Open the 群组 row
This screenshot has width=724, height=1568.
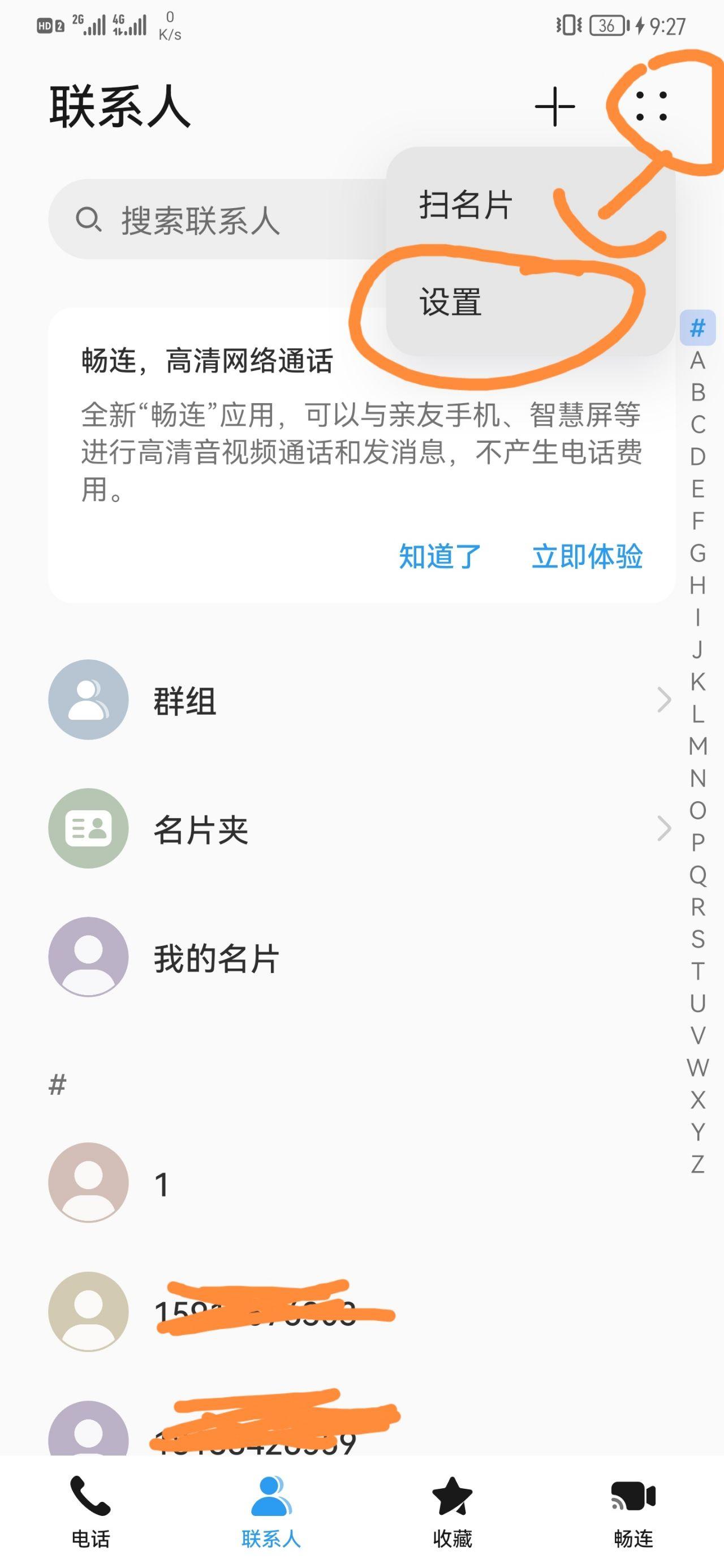coord(359,700)
